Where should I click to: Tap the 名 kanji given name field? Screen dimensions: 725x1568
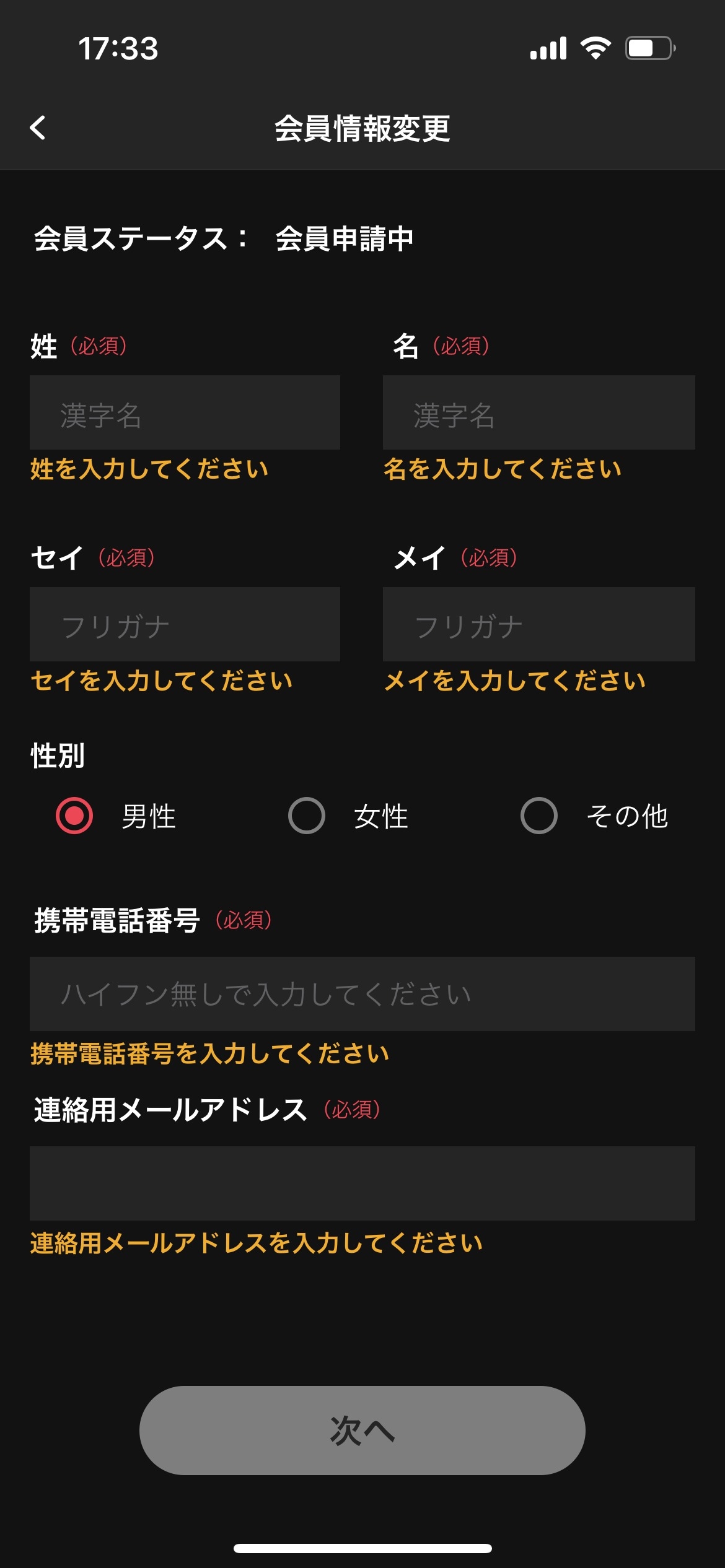[539, 412]
